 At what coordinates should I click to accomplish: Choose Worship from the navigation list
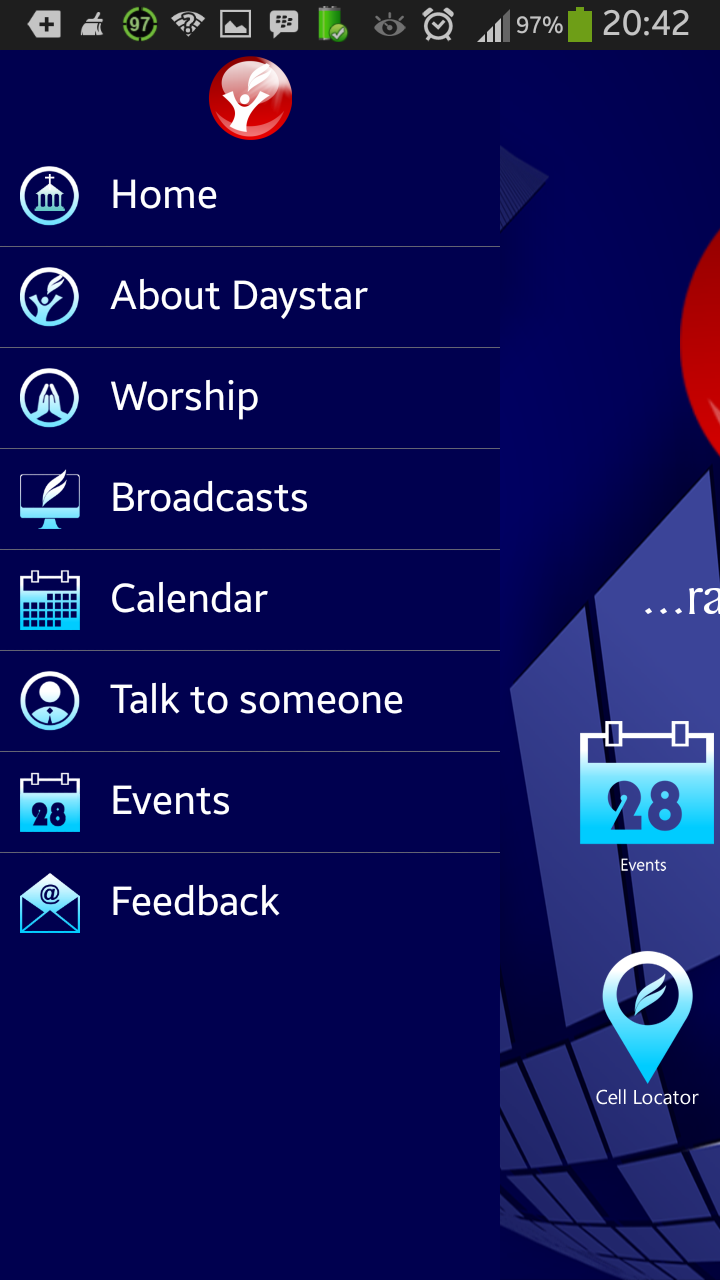(x=184, y=397)
